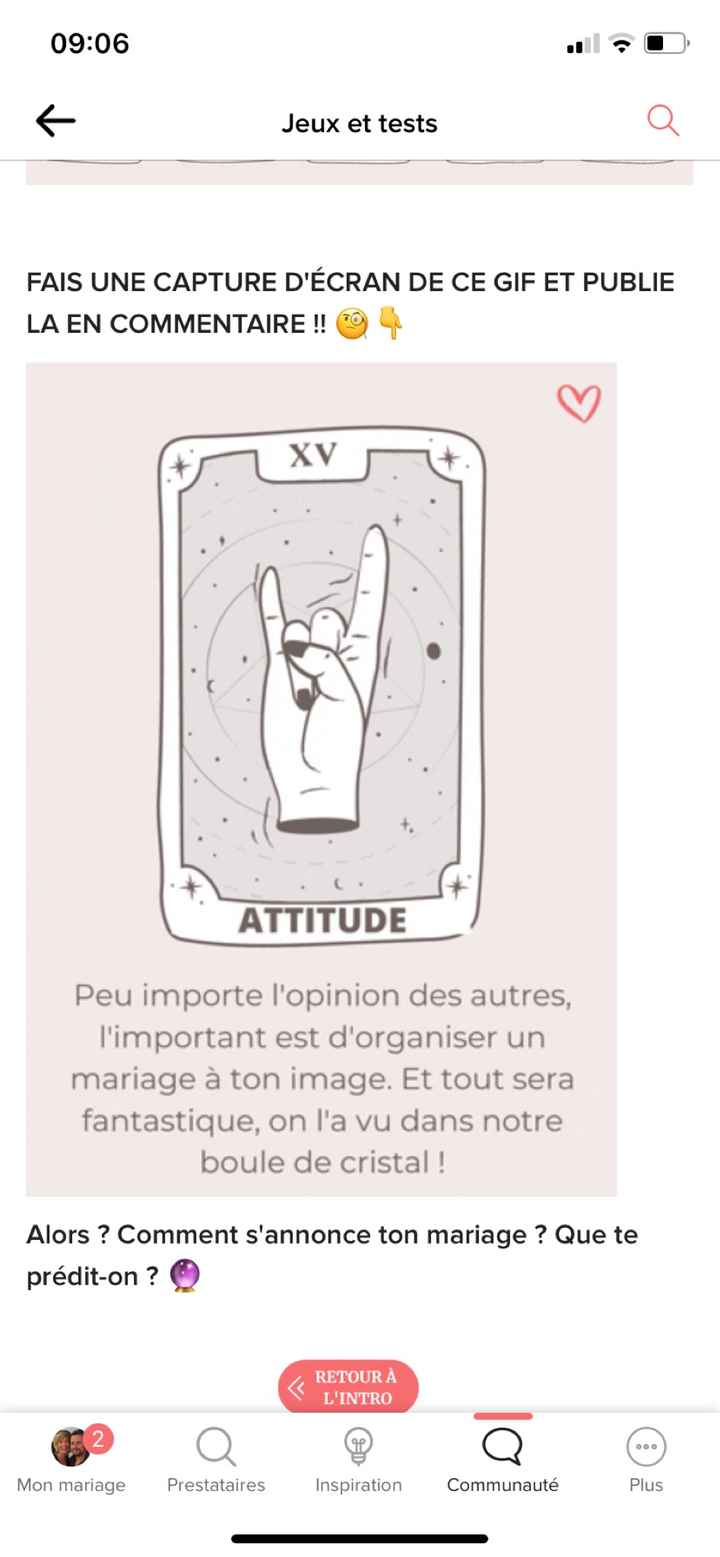Tap the Communauté tab indicator bar
The height and width of the screenshot is (1557, 720).
pyautogui.click(x=501, y=1415)
